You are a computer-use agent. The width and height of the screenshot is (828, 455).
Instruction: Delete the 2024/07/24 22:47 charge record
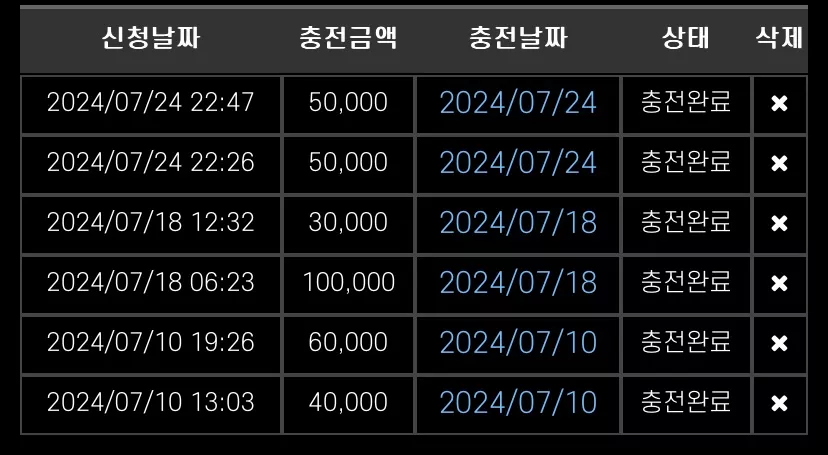pos(779,104)
